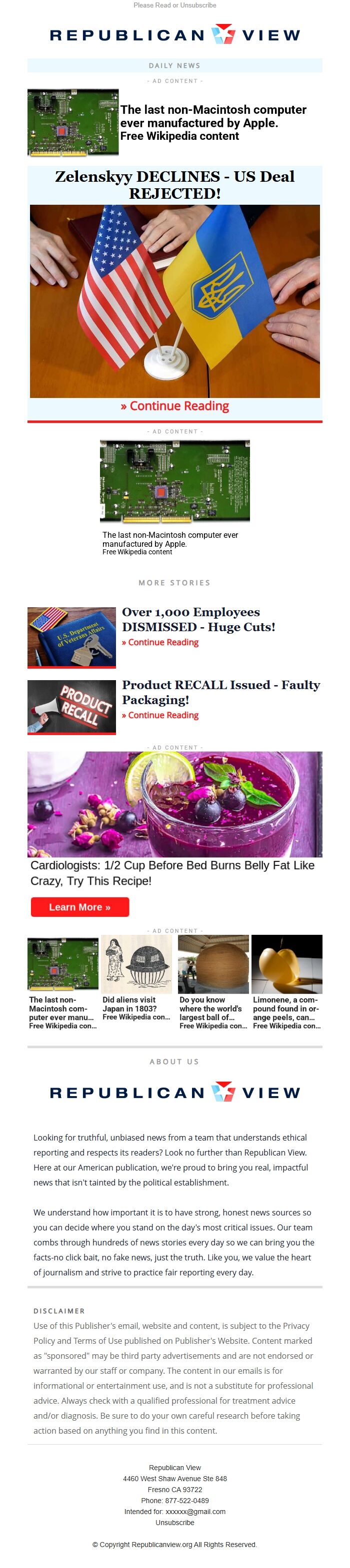
Task: Open the Product Recall megaphone thumbnail
Action: pyautogui.click(x=71, y=707)
